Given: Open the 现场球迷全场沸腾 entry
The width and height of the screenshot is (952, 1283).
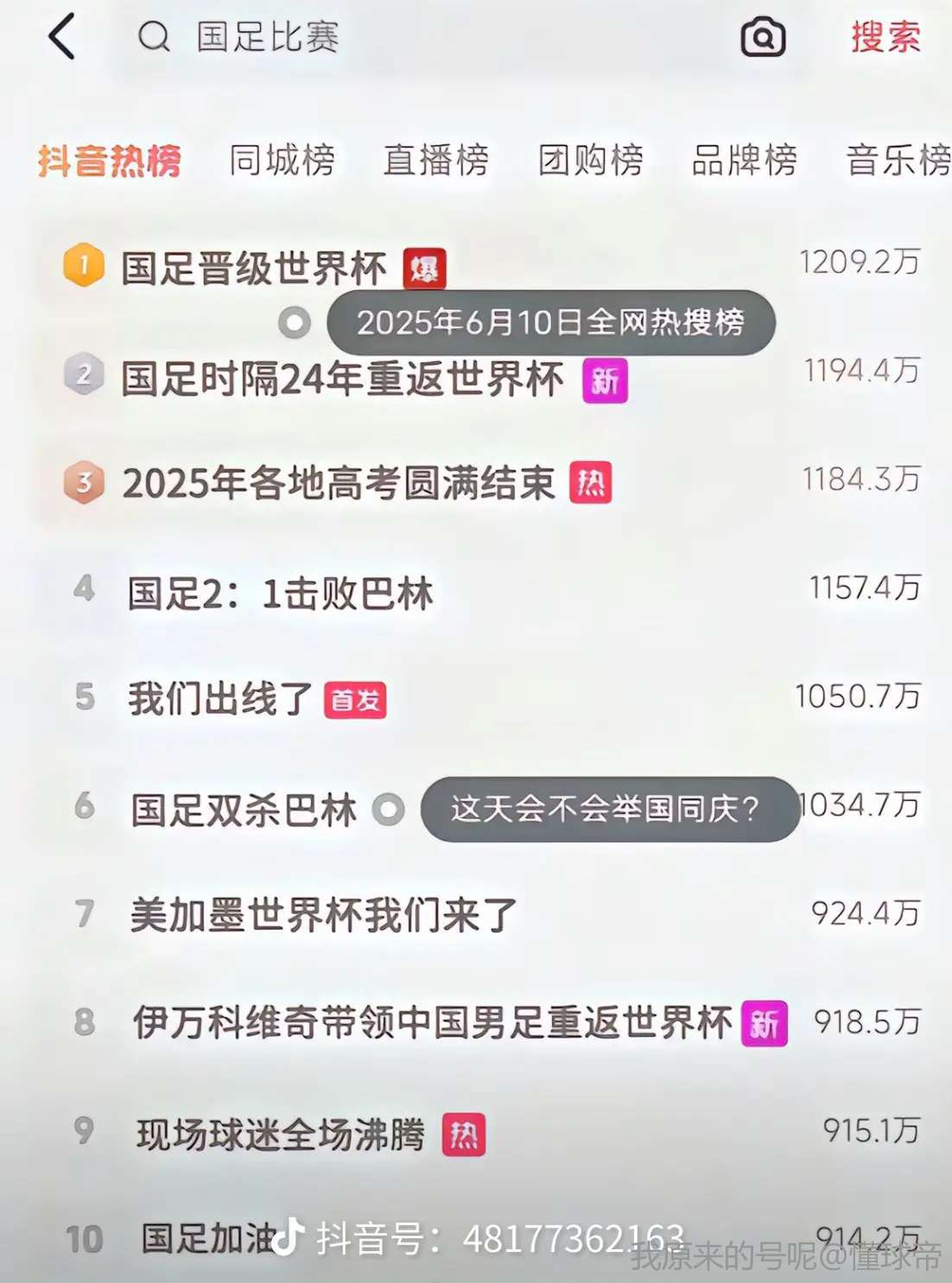Looking at the screenshot, I should click(x=281, y=1134).
